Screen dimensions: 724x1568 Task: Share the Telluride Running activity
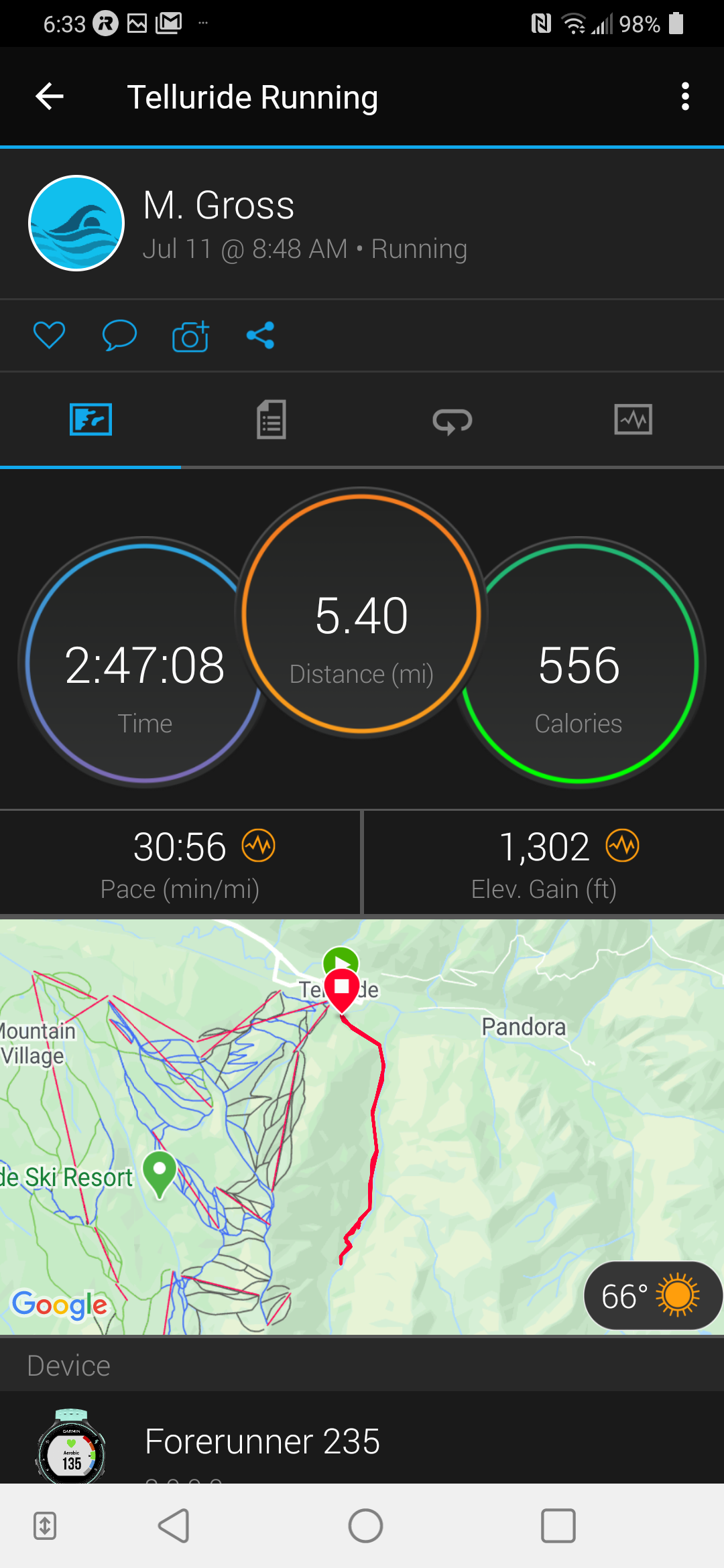pos(260,335)
